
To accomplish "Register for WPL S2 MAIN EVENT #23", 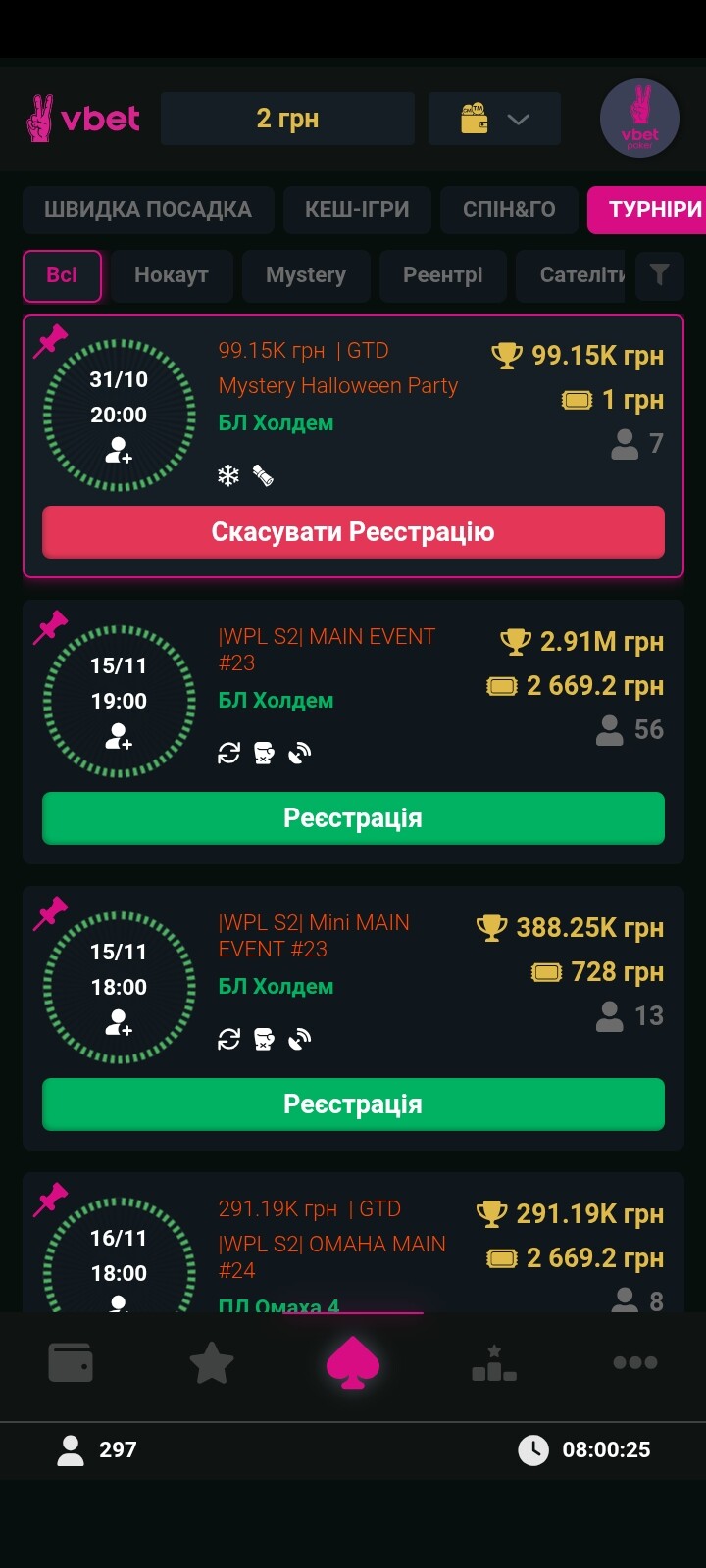I will [353, 818].
